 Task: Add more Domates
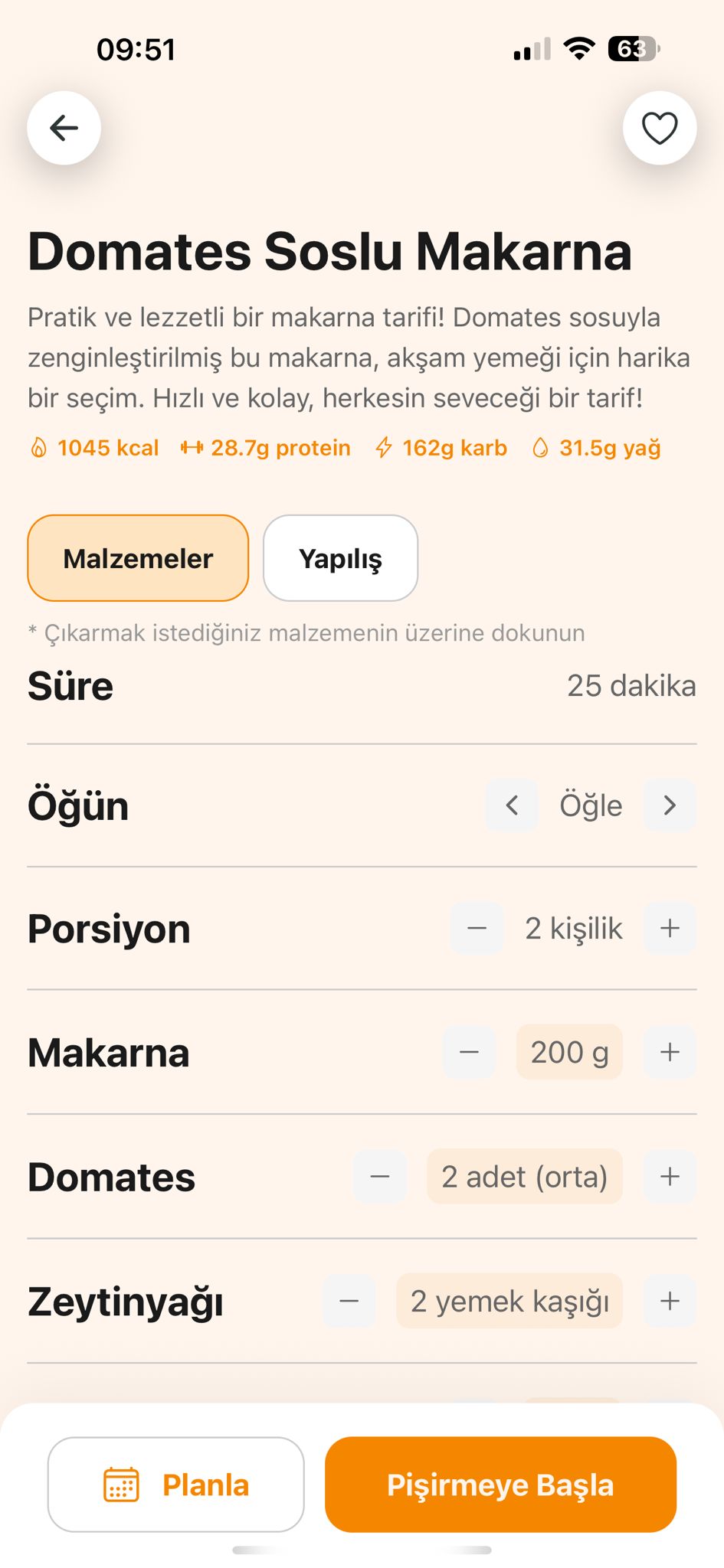670,1177
